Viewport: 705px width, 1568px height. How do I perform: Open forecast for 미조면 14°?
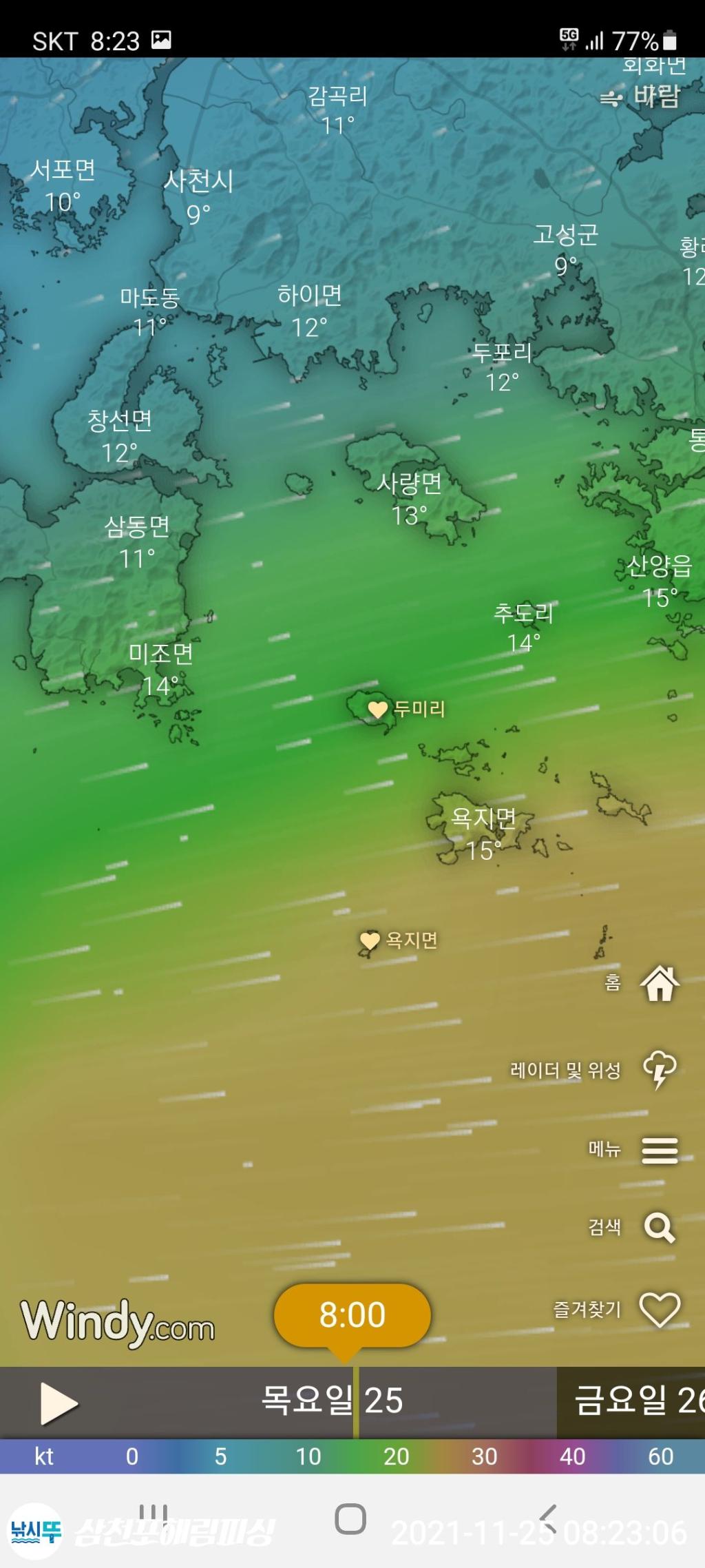[x=160, y=668]
